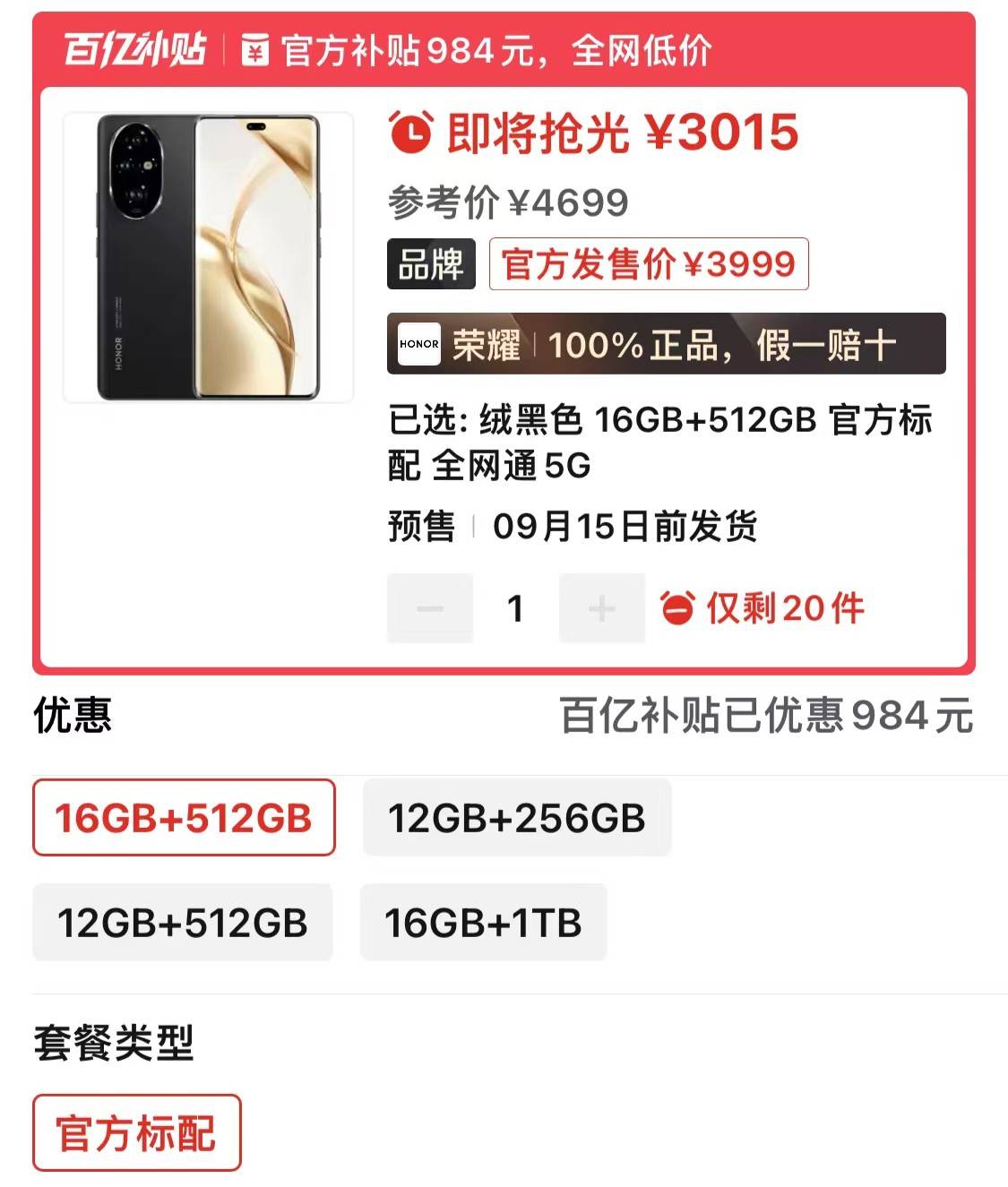This screenshot has height=1187, width=1008.
Task: Choose the 12GB+256GB configuration
Action: tap(516, 818)
